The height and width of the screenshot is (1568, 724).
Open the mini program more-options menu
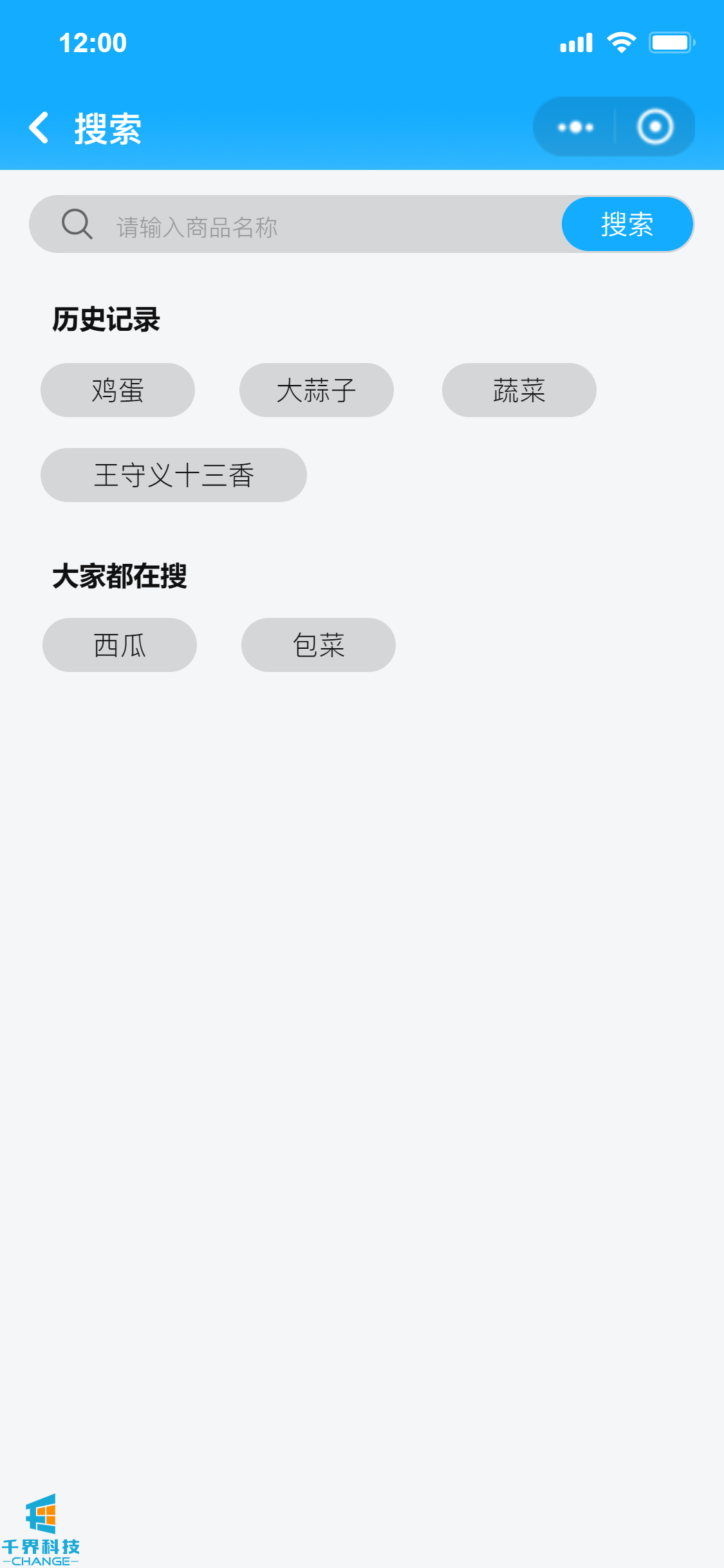pyautogui.click(x=575, y=127)
